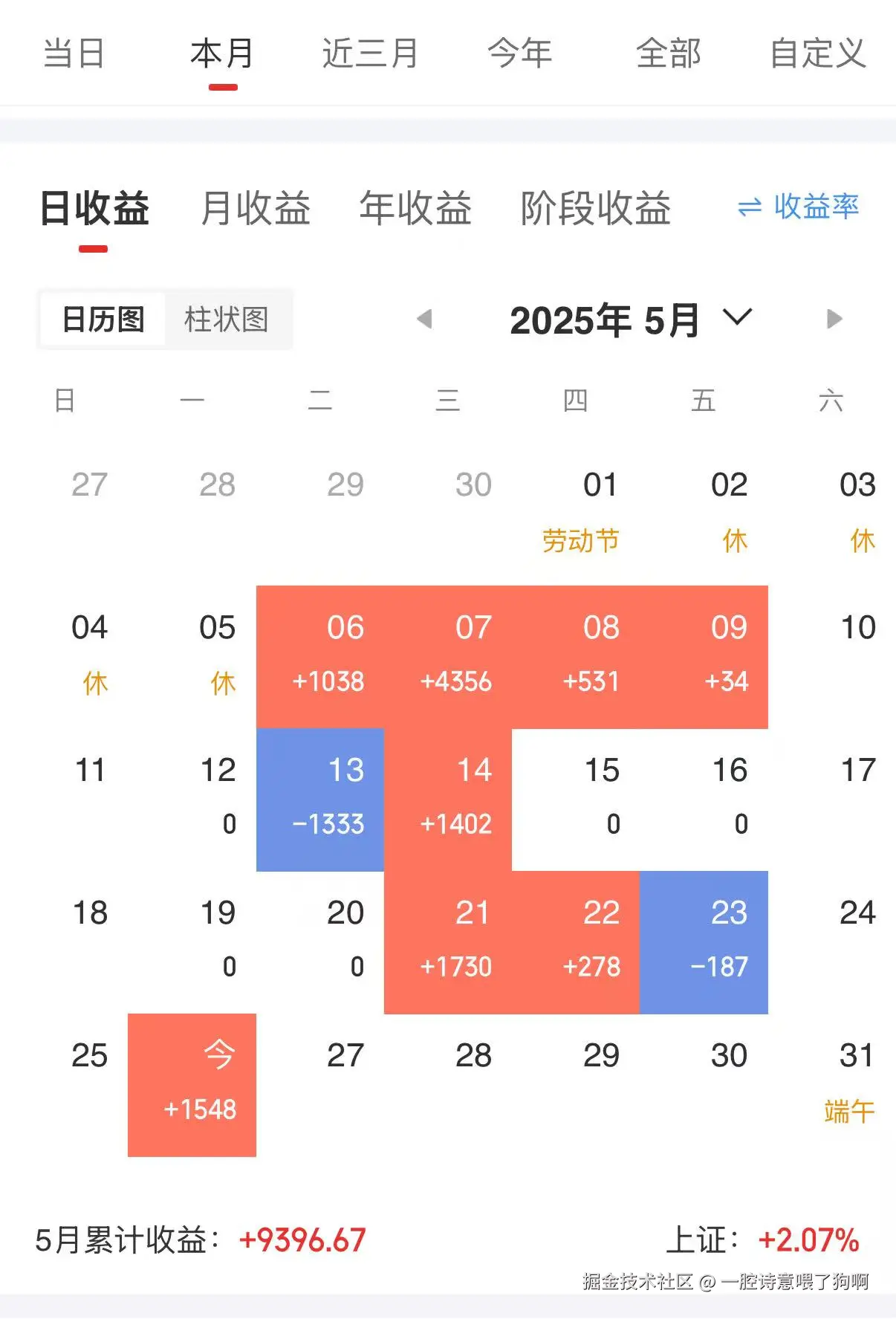Click May 13 cell showing -1333

(x=321, y=795)
